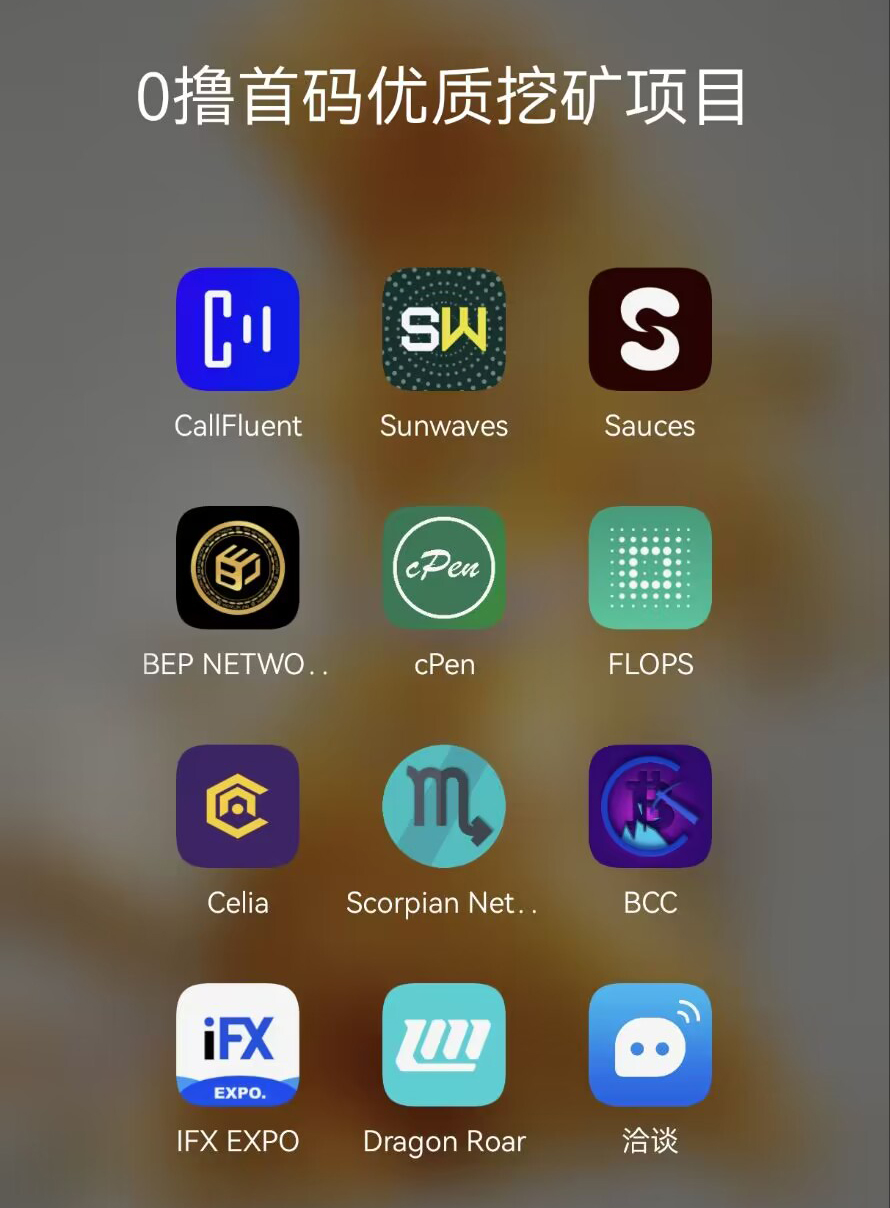The width and height of the screenshot is (890, 1208).
Task: Launch the Scorpian Network app
Action: coord(444,806)
